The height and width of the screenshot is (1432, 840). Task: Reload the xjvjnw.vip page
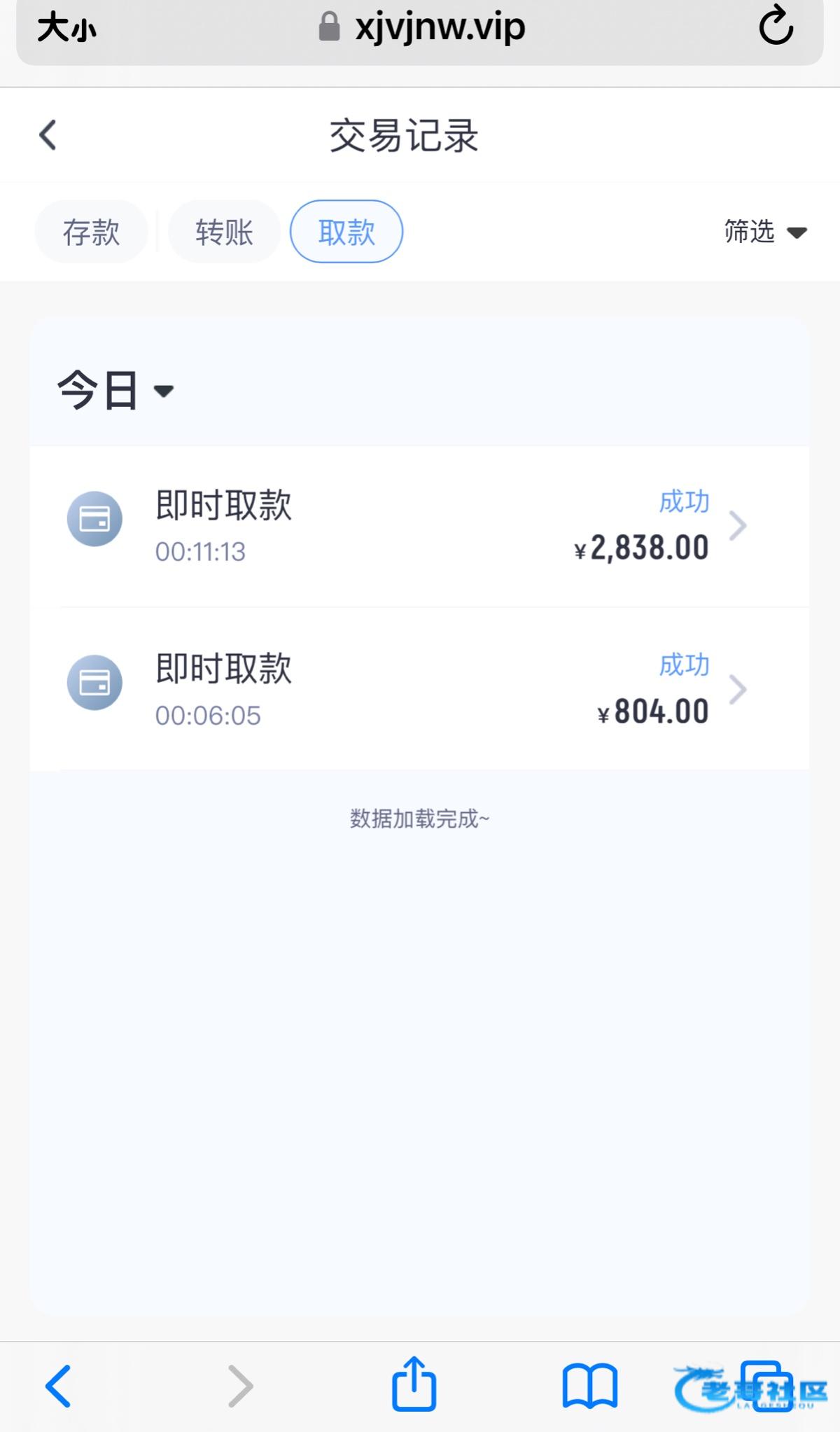click(776, 27)
